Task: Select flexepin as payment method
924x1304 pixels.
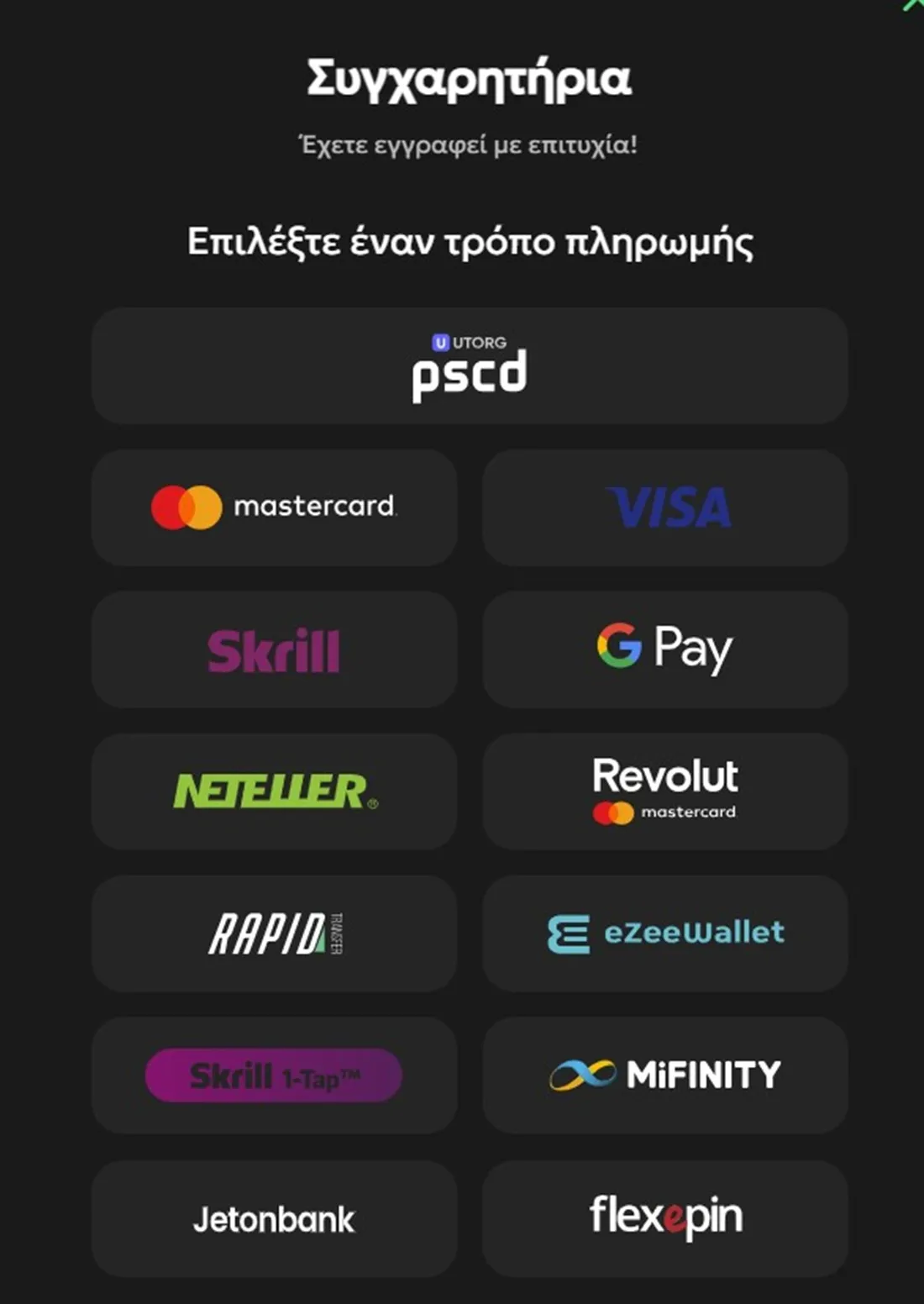Action: 665,1219
